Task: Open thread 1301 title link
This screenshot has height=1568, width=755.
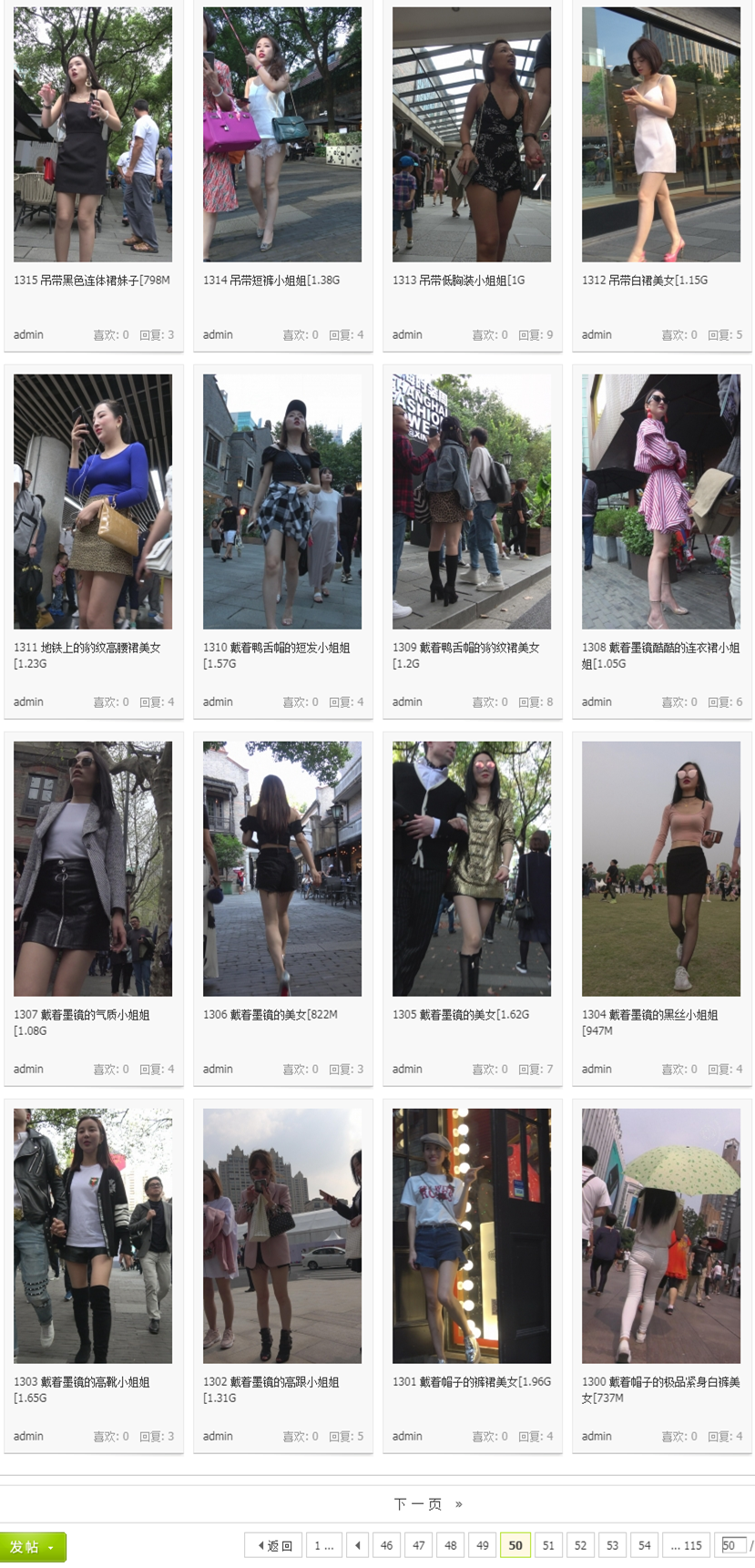Action: tap(472, 1381)
